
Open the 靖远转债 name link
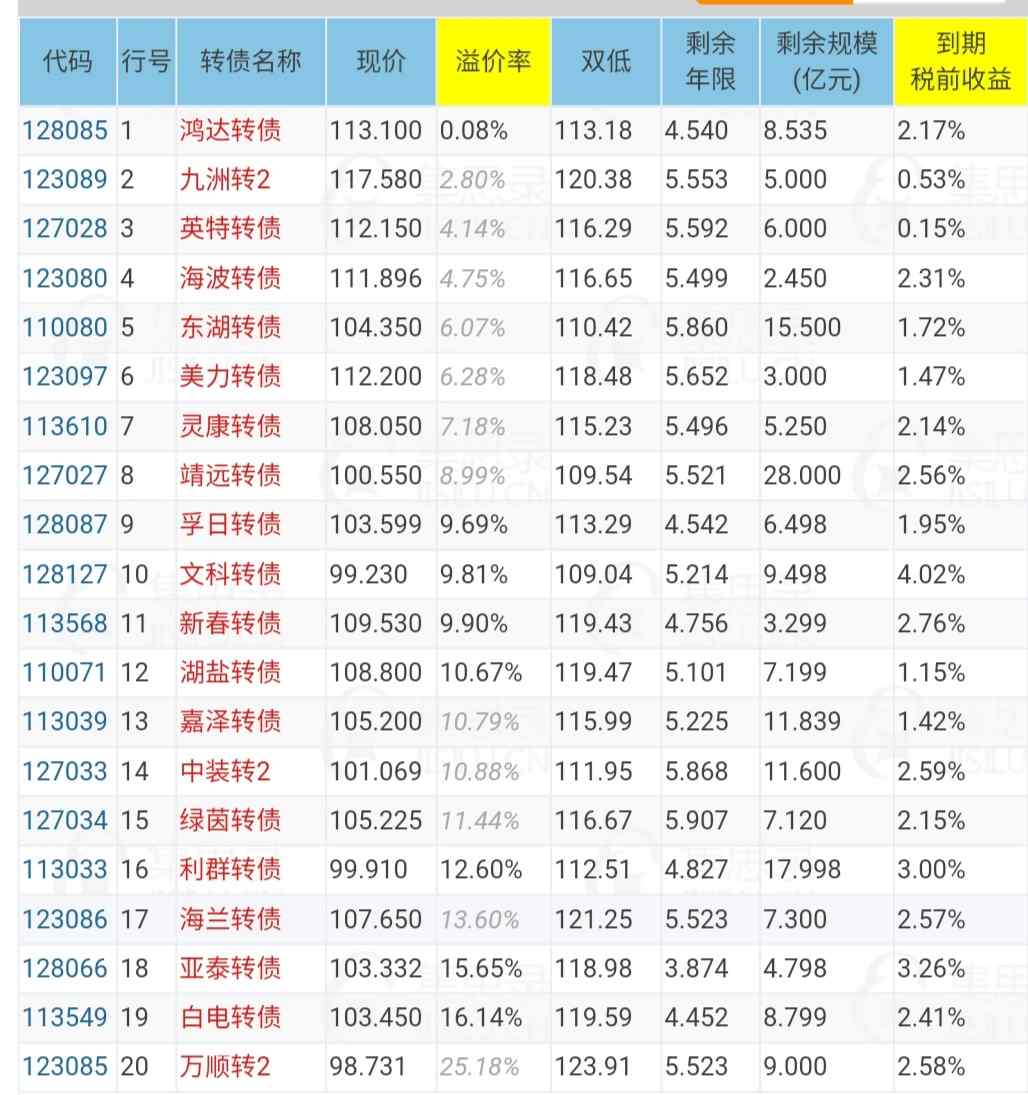pos(230,475)
